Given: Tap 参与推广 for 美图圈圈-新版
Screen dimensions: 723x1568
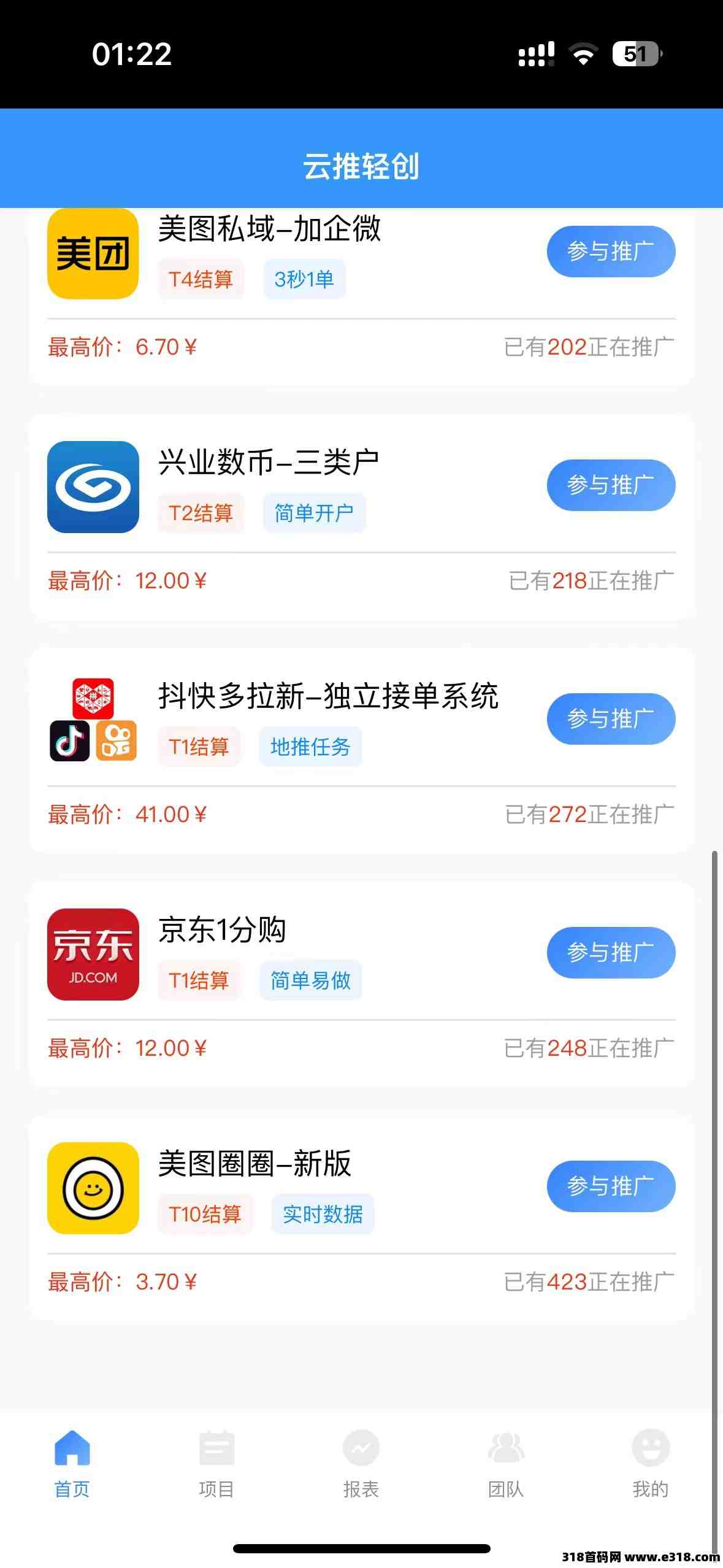Looking at the screenshot, I should (x=611, y=1186).
